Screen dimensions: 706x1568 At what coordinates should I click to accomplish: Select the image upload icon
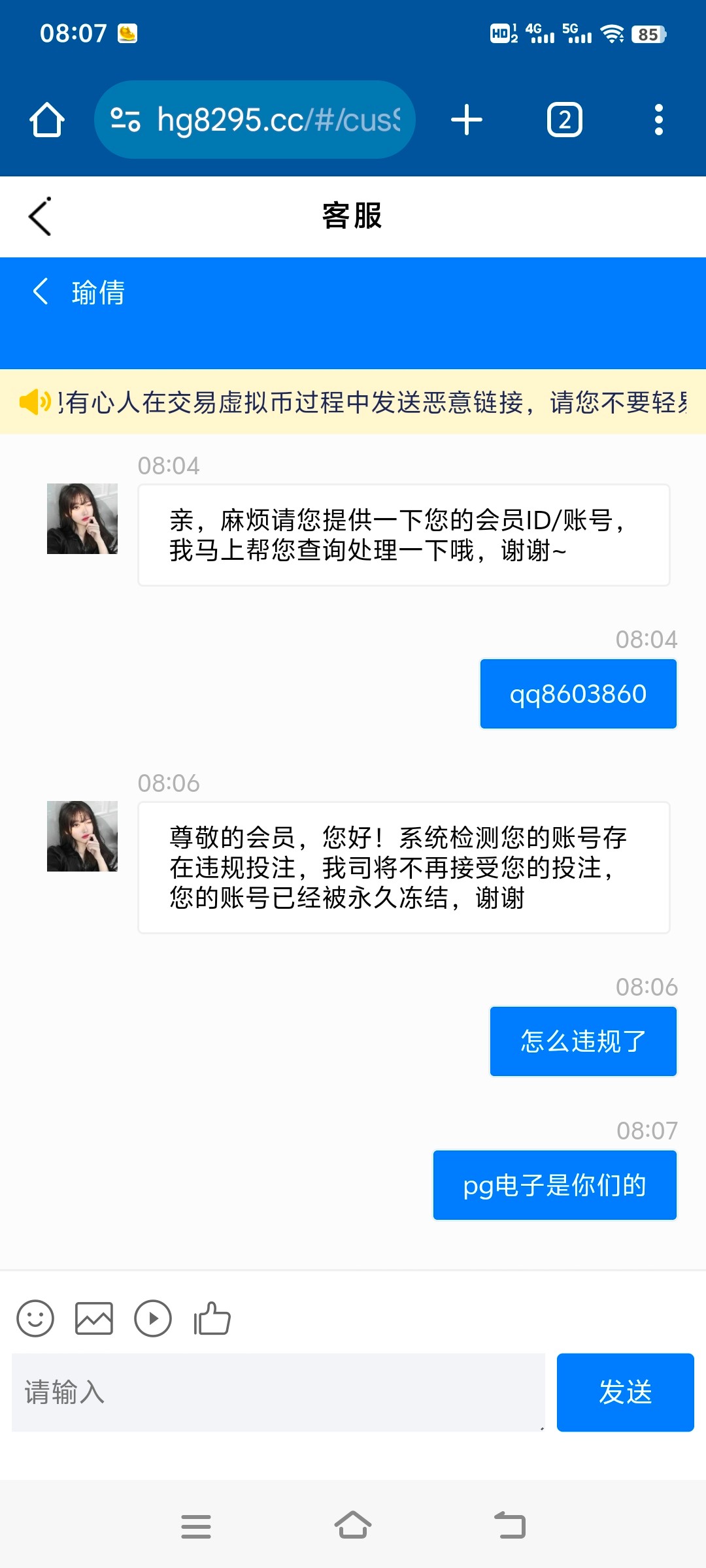click(x=95, y=1318)
